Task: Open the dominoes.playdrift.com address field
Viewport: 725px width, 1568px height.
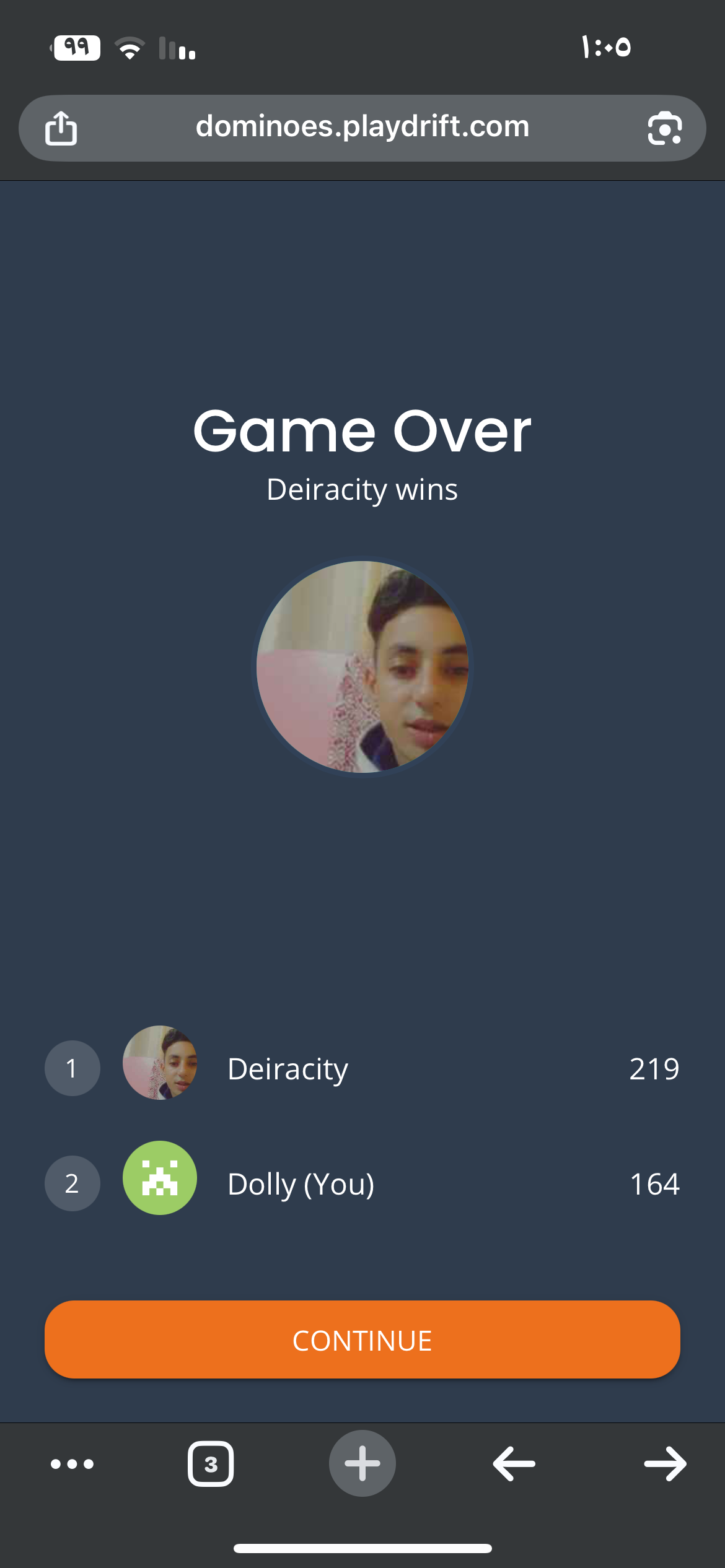Action: click(362, 128)
